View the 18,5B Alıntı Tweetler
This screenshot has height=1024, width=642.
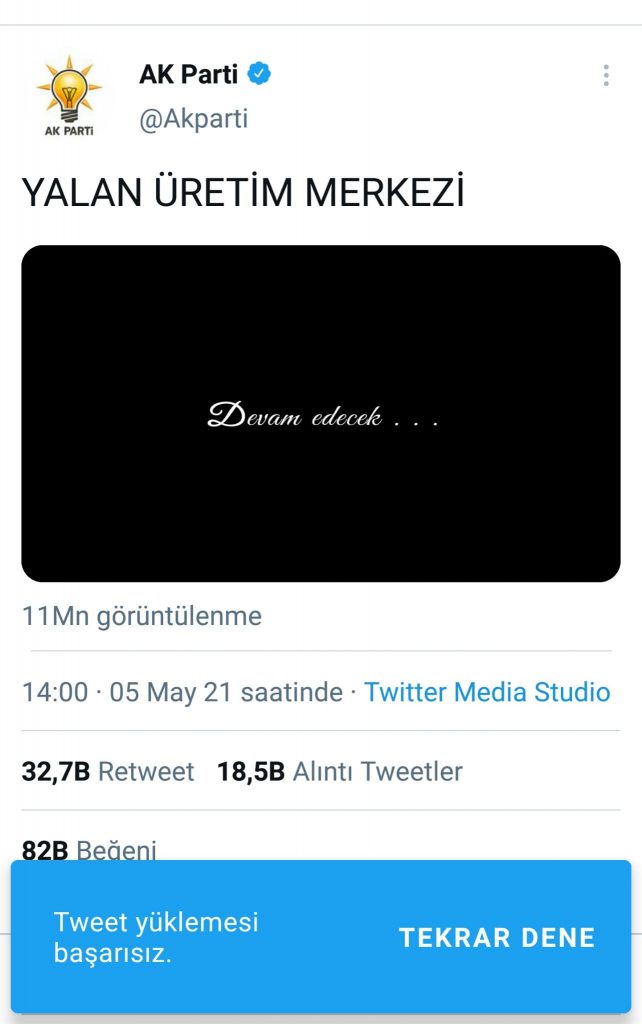click(x=340, y=771)
